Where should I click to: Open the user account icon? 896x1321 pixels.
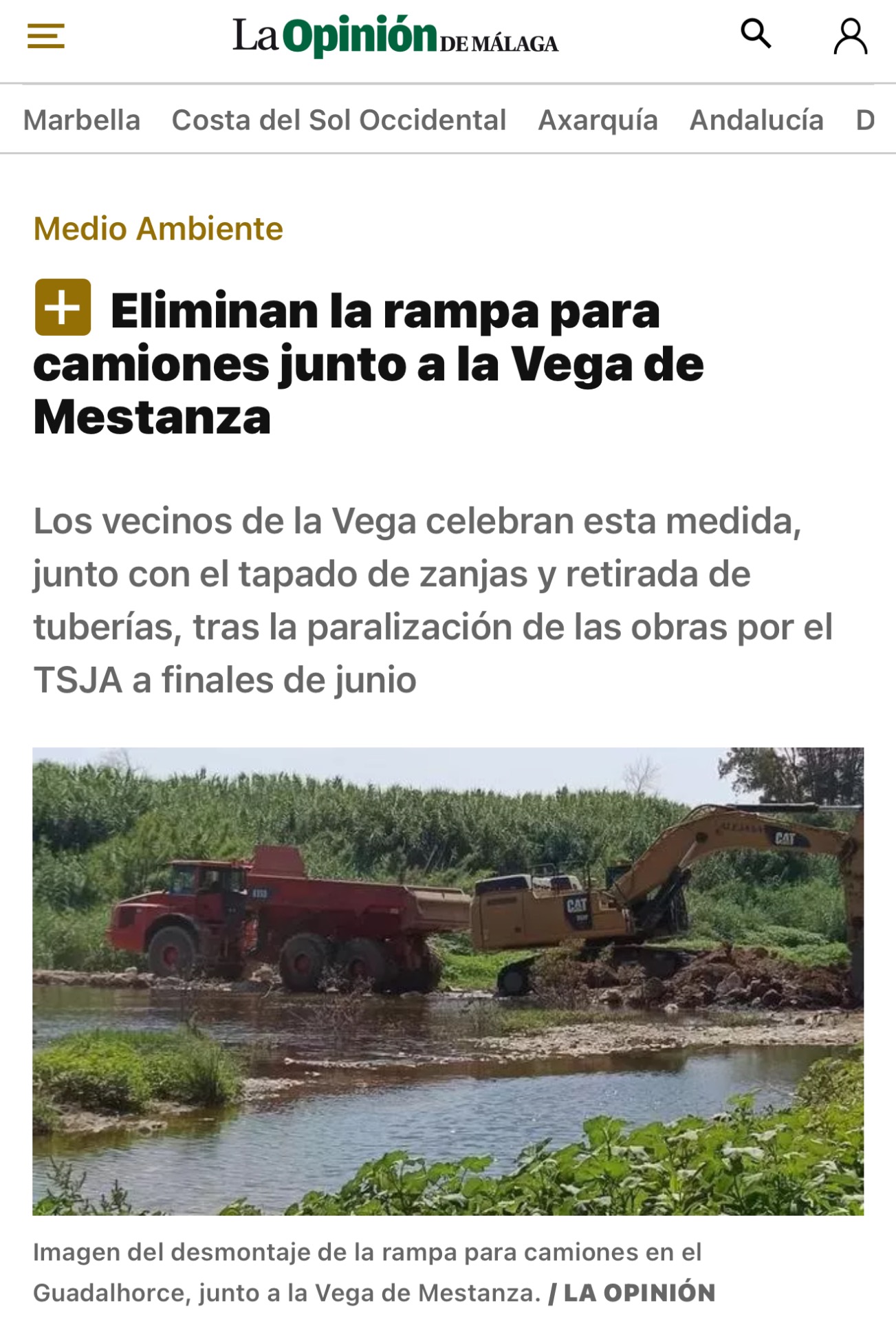click(x=850, y=36)
